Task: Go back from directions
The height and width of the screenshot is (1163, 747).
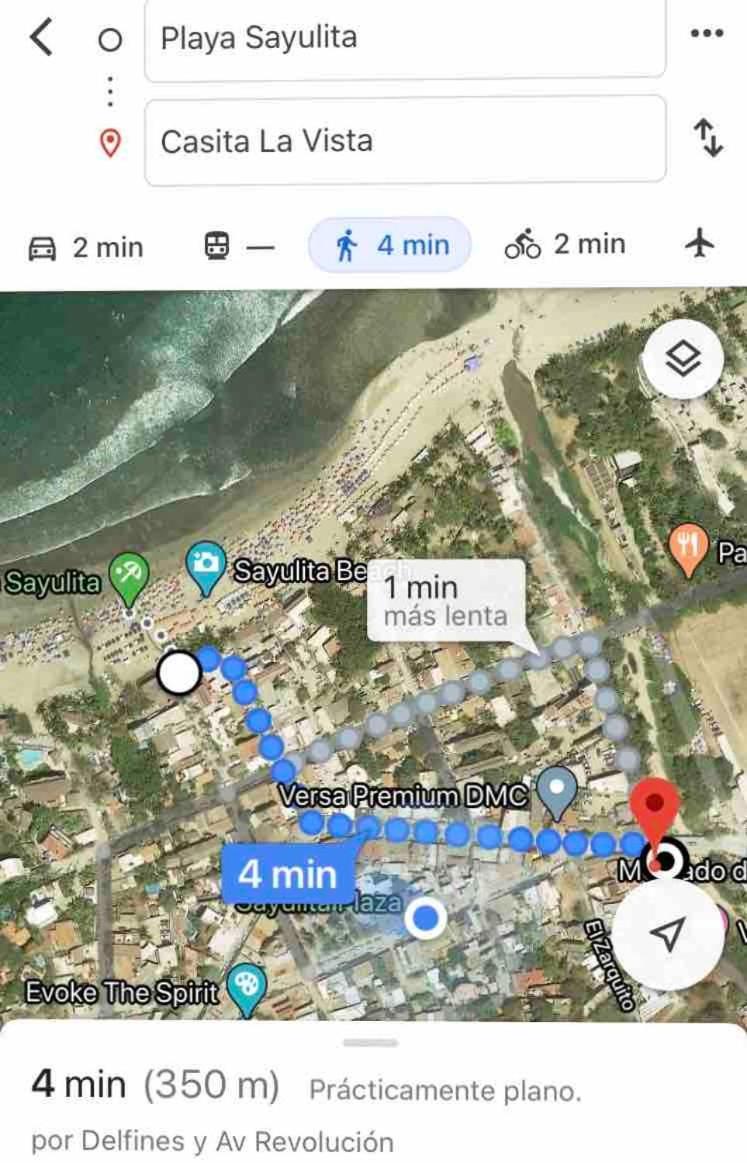Action: [40, 38]
